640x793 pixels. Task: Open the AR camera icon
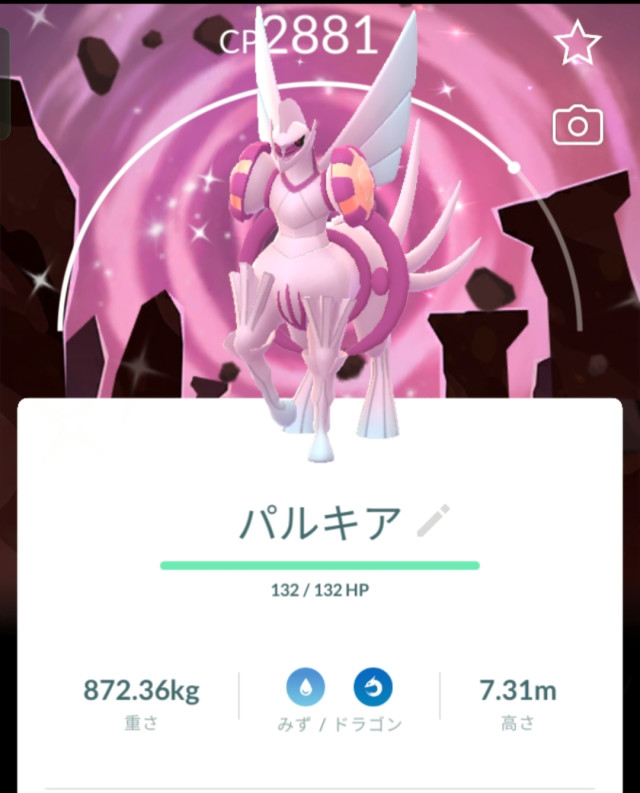[x=577, y=126]
